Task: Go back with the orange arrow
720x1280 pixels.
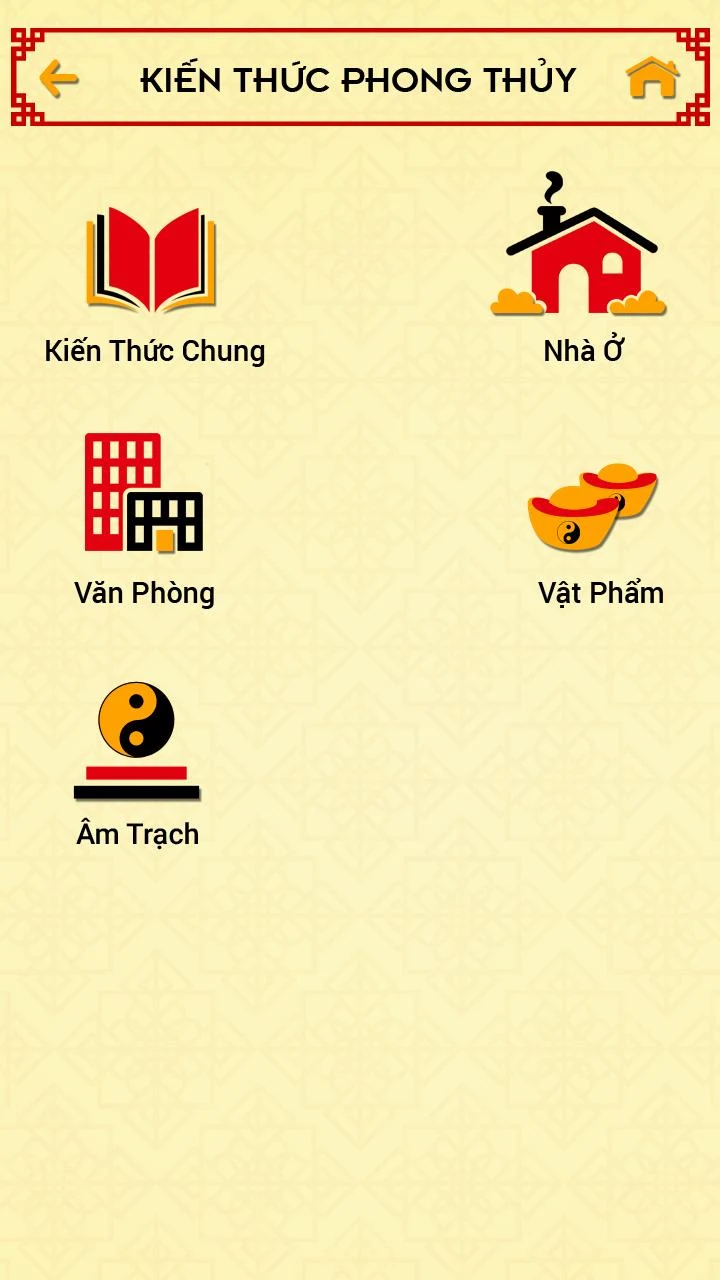Action: point(58,78)
